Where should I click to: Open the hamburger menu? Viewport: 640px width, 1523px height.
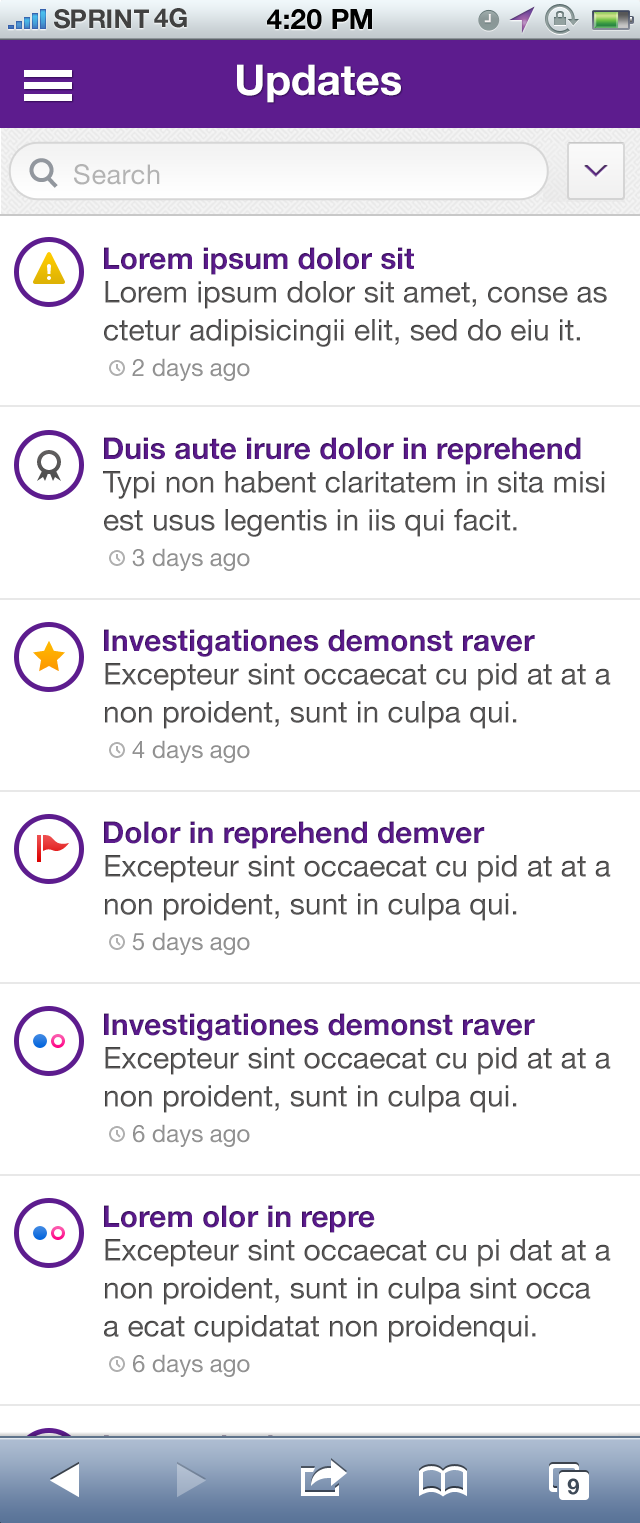click(x=48, y=86)
